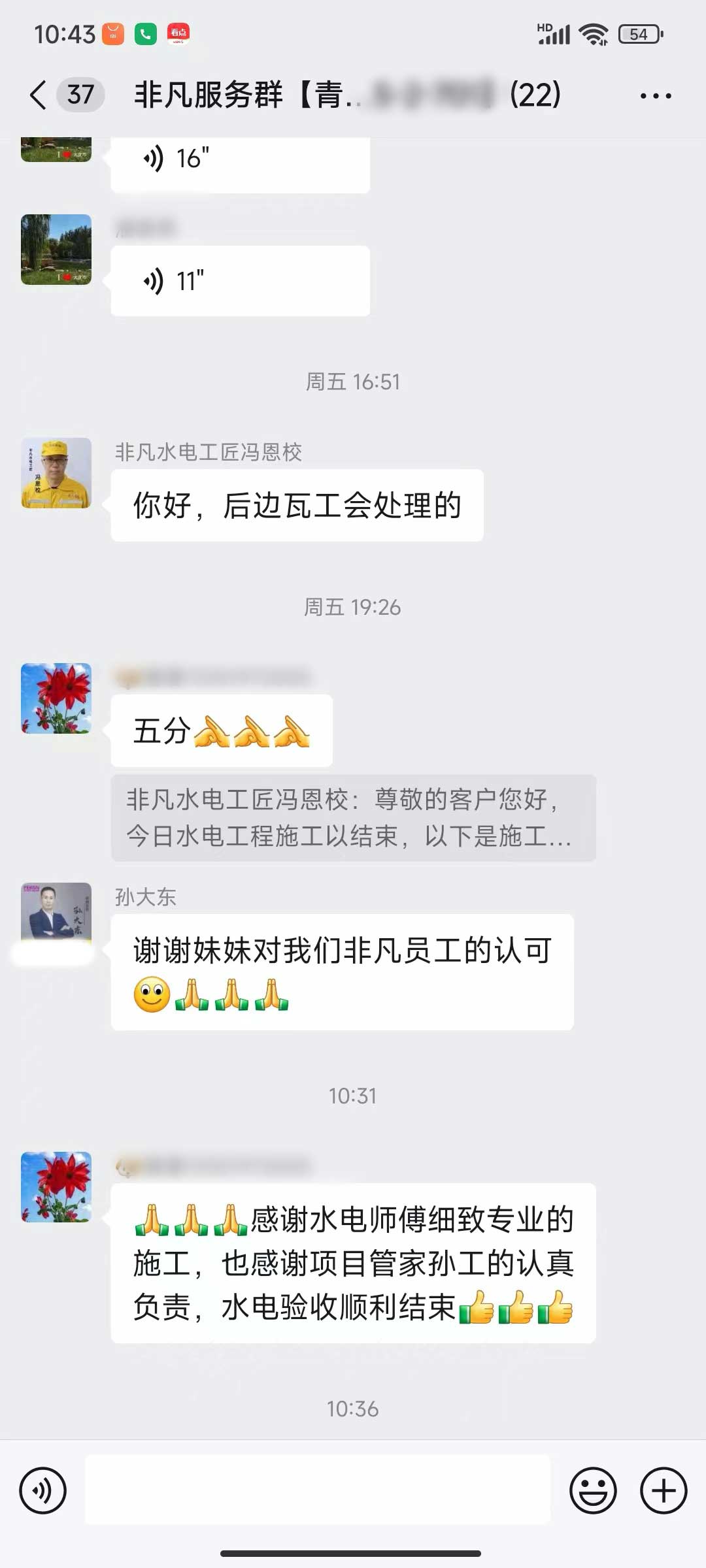This screenshot has height=1568, width=706.
Task: Open 孙大东's profile avatar
Action: click(56, 913)
